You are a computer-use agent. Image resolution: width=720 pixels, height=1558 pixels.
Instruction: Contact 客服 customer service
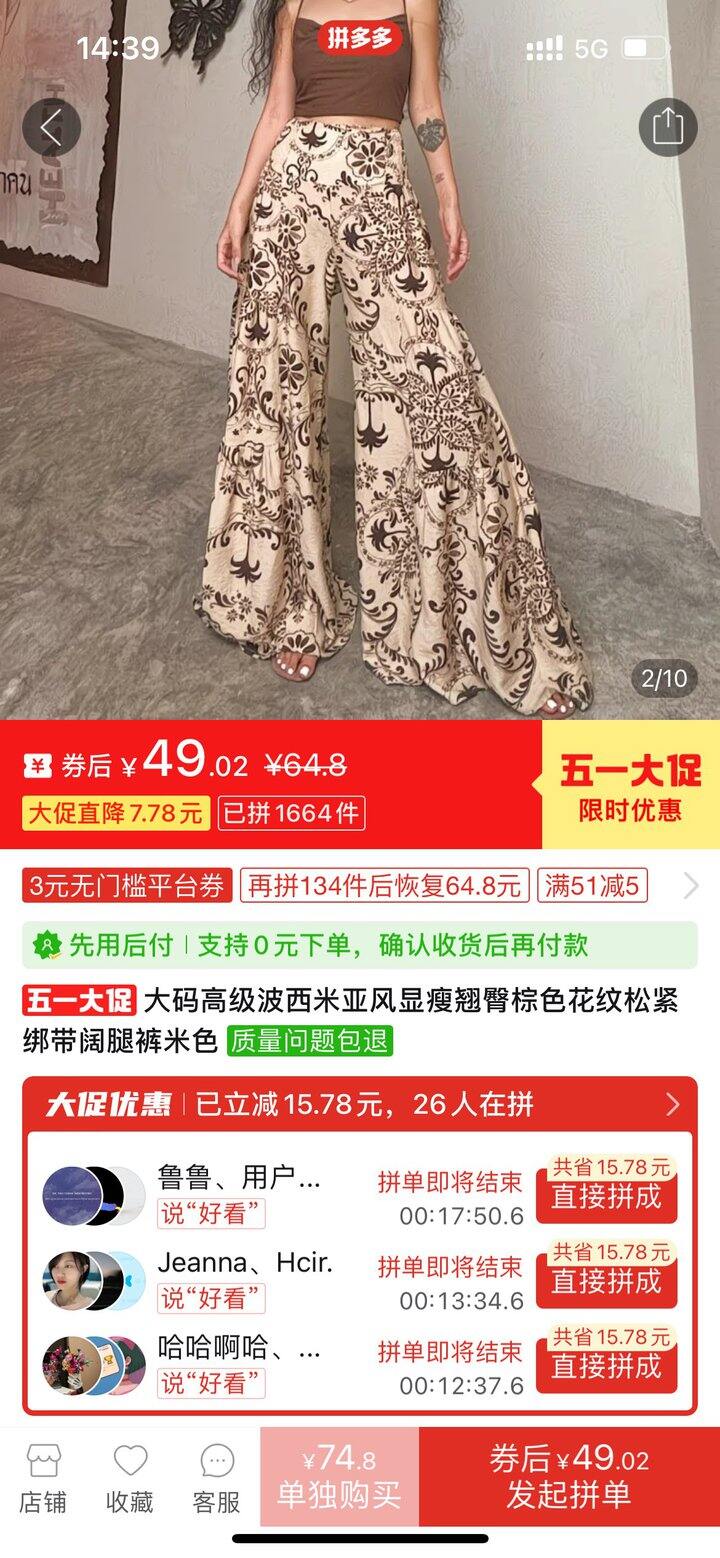point(217,1478)
